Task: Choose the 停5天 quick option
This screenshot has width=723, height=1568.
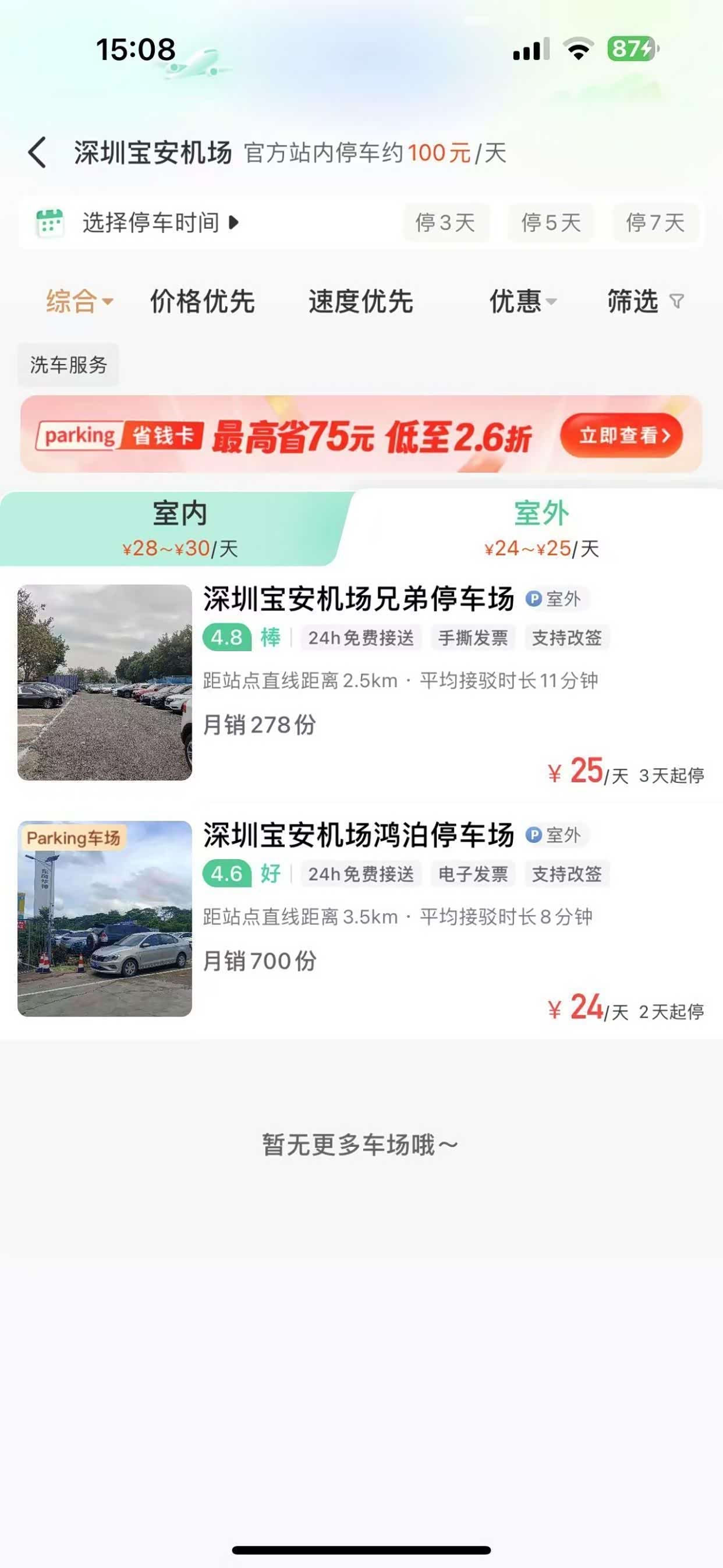Action: (x=551, y=223)
